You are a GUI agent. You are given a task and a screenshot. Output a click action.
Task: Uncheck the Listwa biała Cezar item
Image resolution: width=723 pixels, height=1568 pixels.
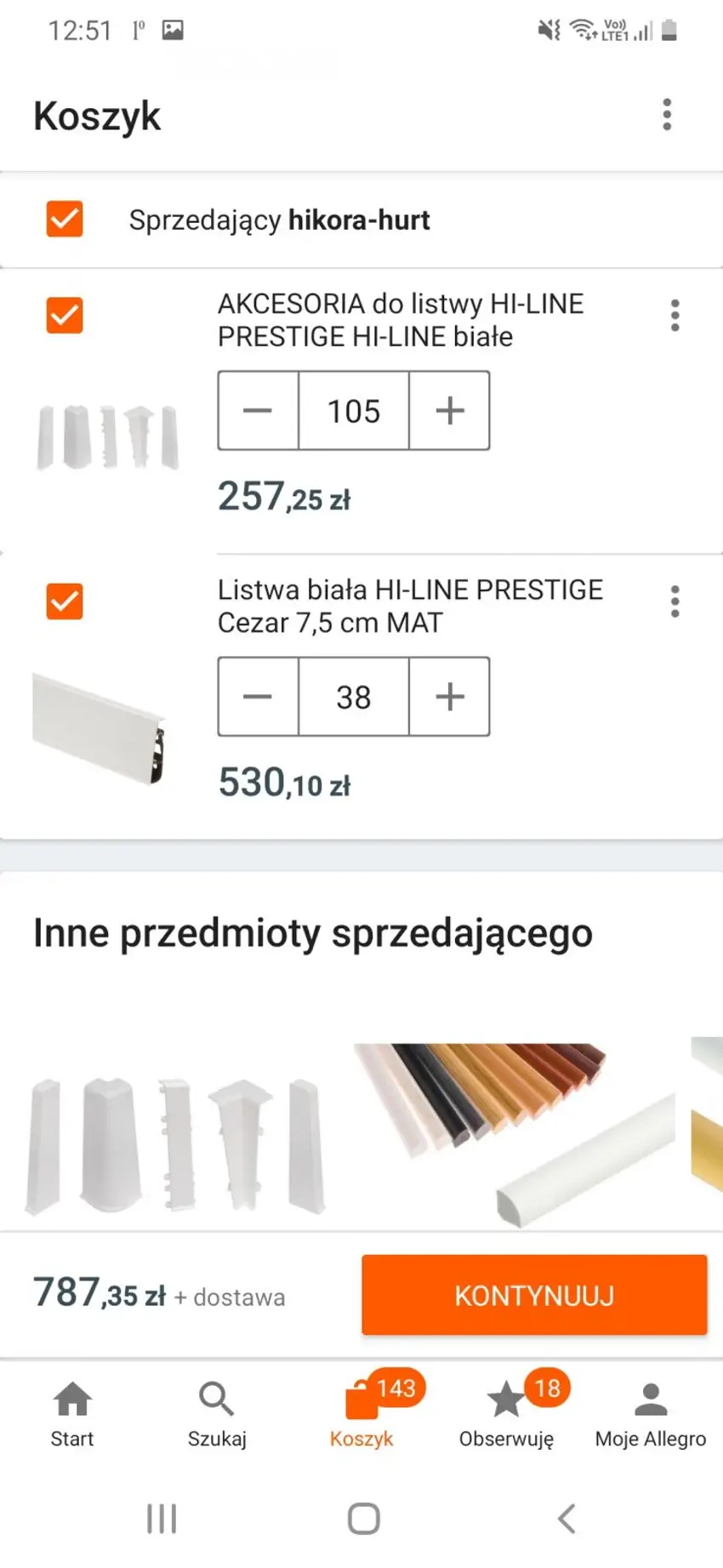coord(65,602)
